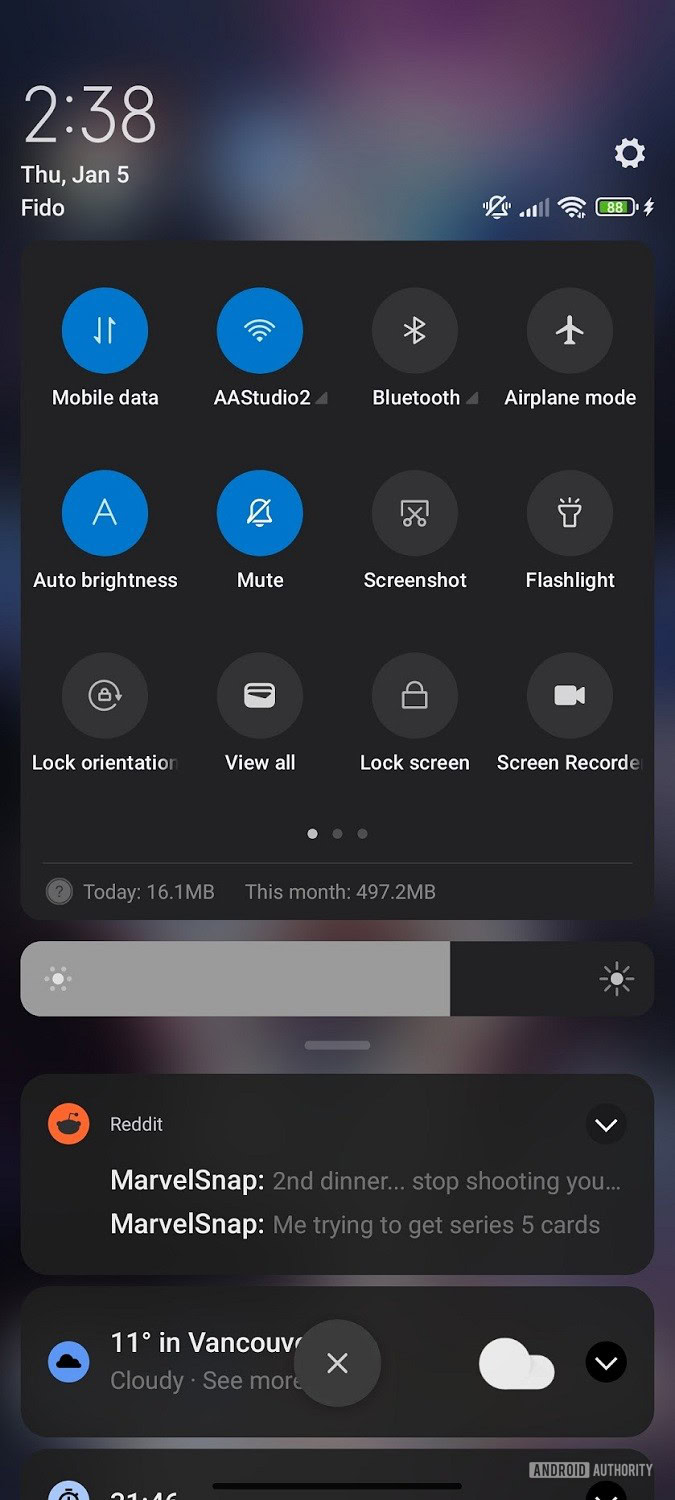Set brightness to the slider's midpoint
Image resolution: width=675 pixels, height=1500 pixels.
click(x=337, y=979)
